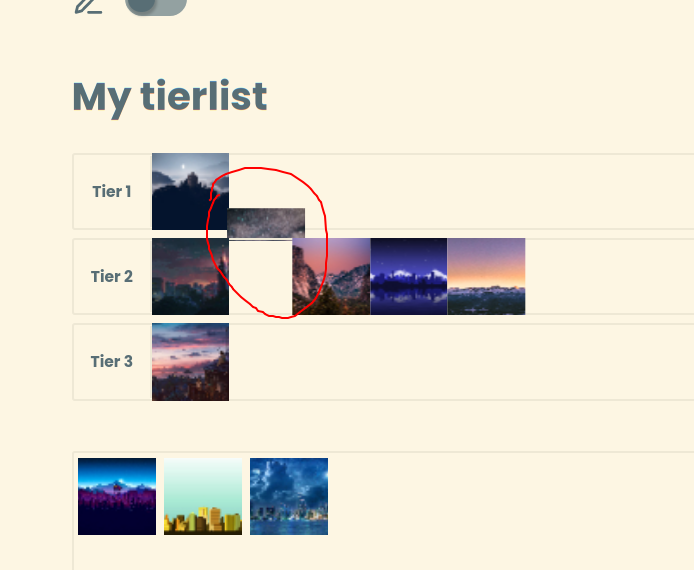Pick the blue snowy mountain lake image
The image size is (694, 570).
[x=409, y=277]
